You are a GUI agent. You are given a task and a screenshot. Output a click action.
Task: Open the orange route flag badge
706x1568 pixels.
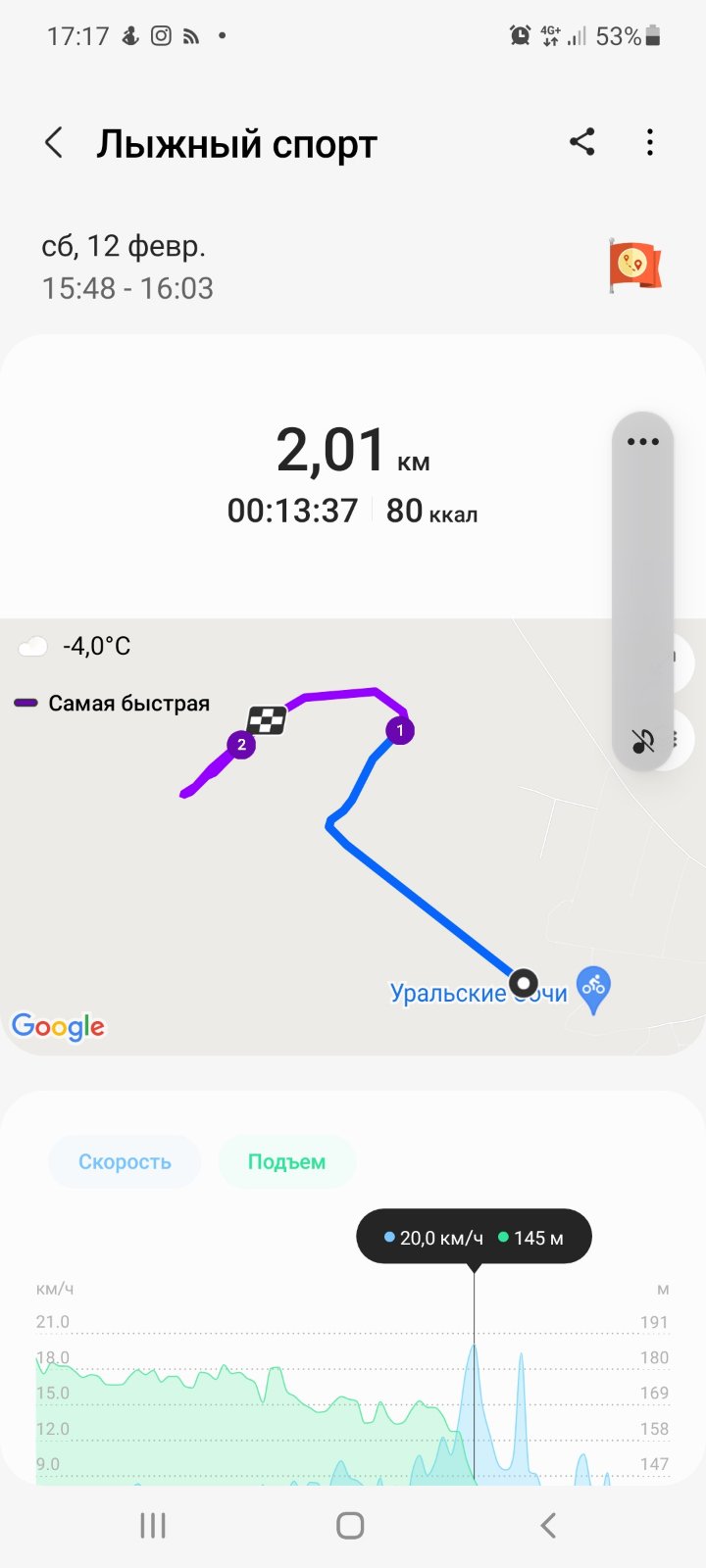pyautogui.click(x=634, y=265)
